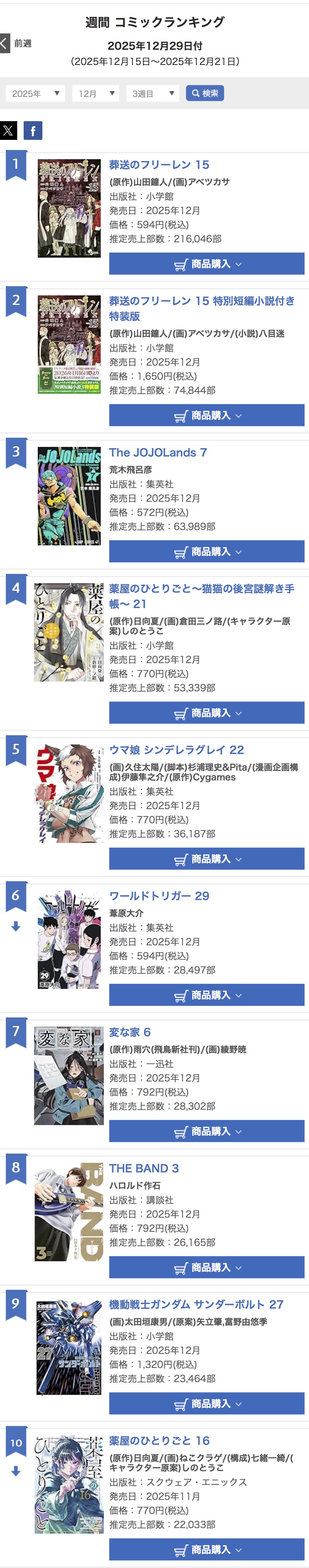Tap 商品購入 for The JOJOLands 7

pyautogui.click(x=207, y=552)
